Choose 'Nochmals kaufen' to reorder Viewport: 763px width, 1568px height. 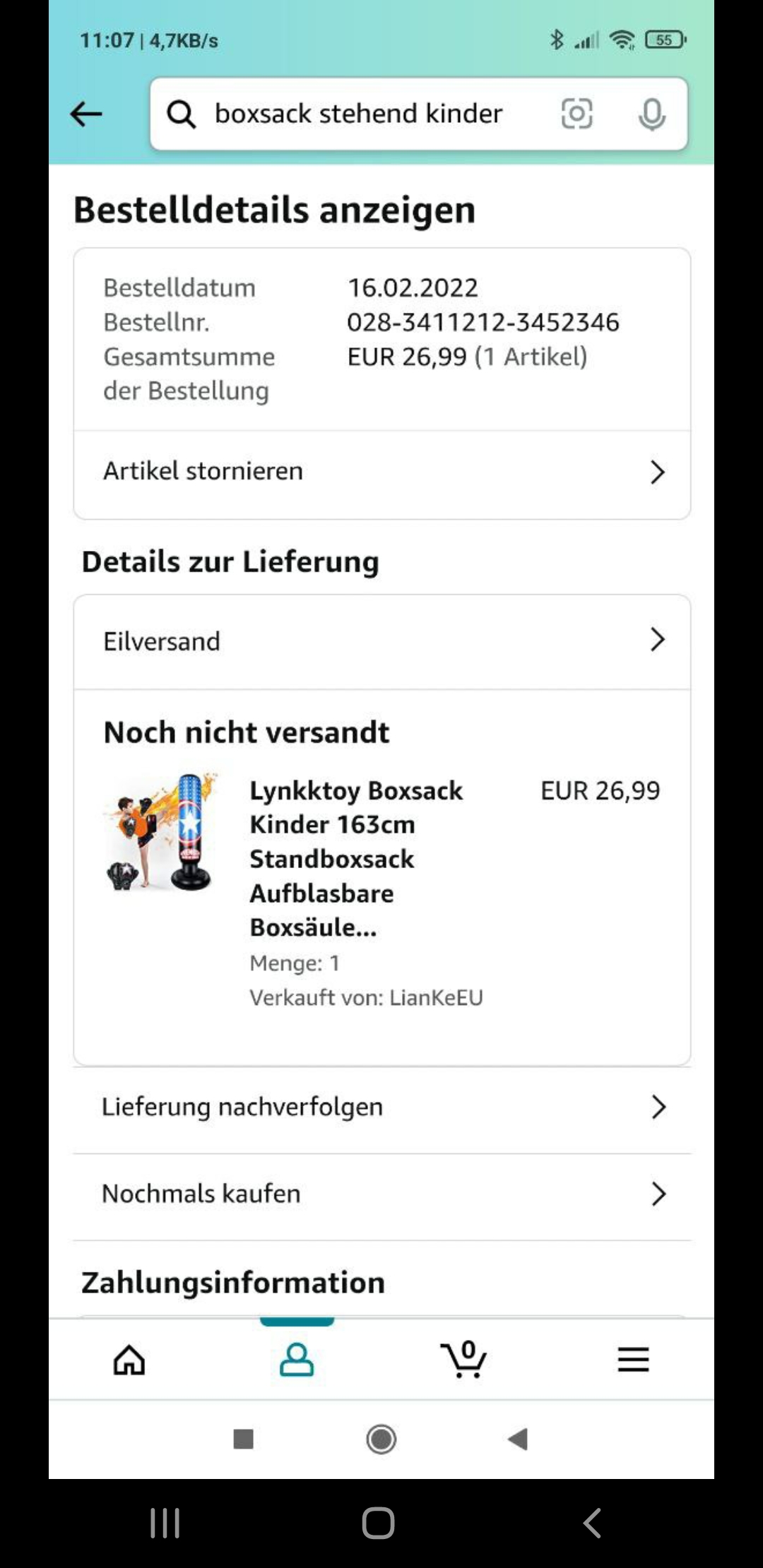point(381,1194)
